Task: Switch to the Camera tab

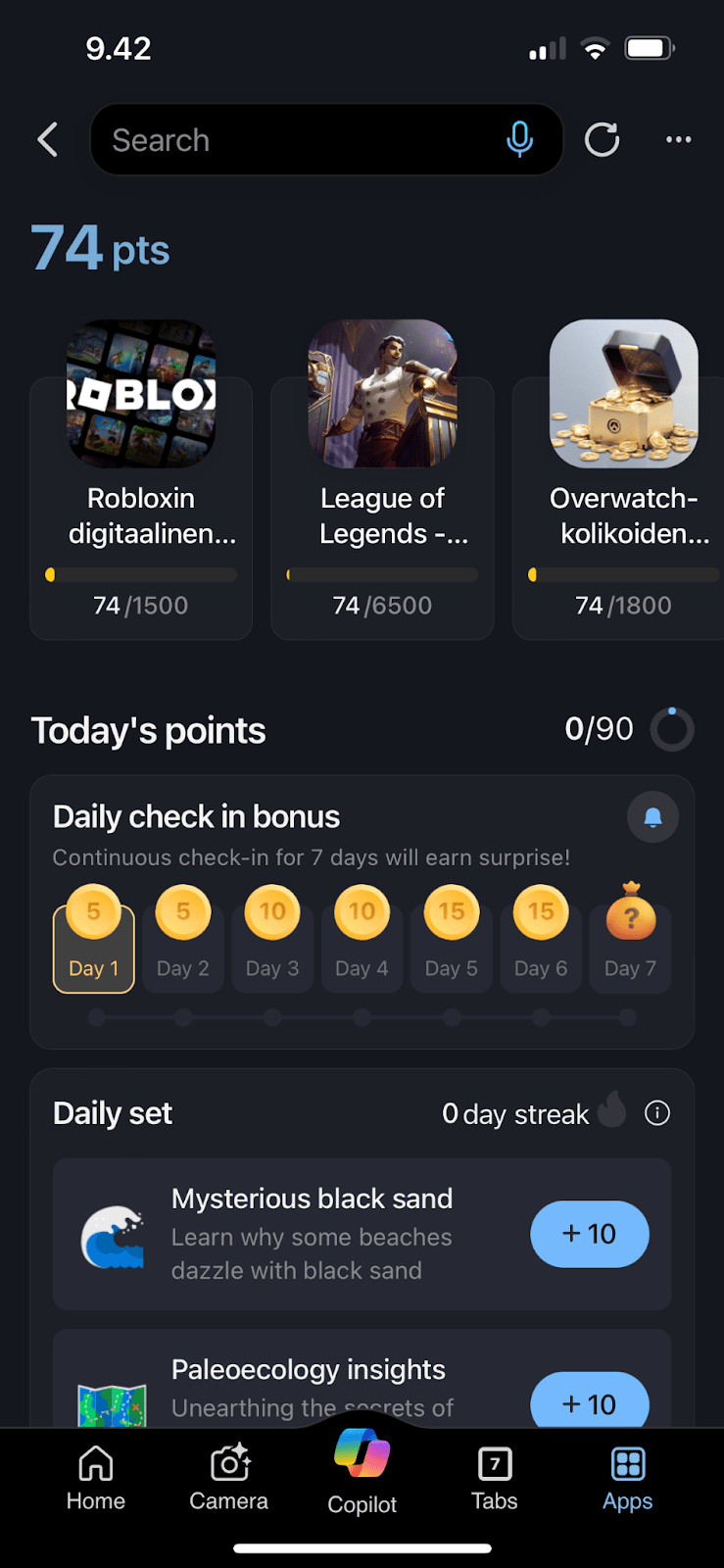Action: pos(228,1478)
